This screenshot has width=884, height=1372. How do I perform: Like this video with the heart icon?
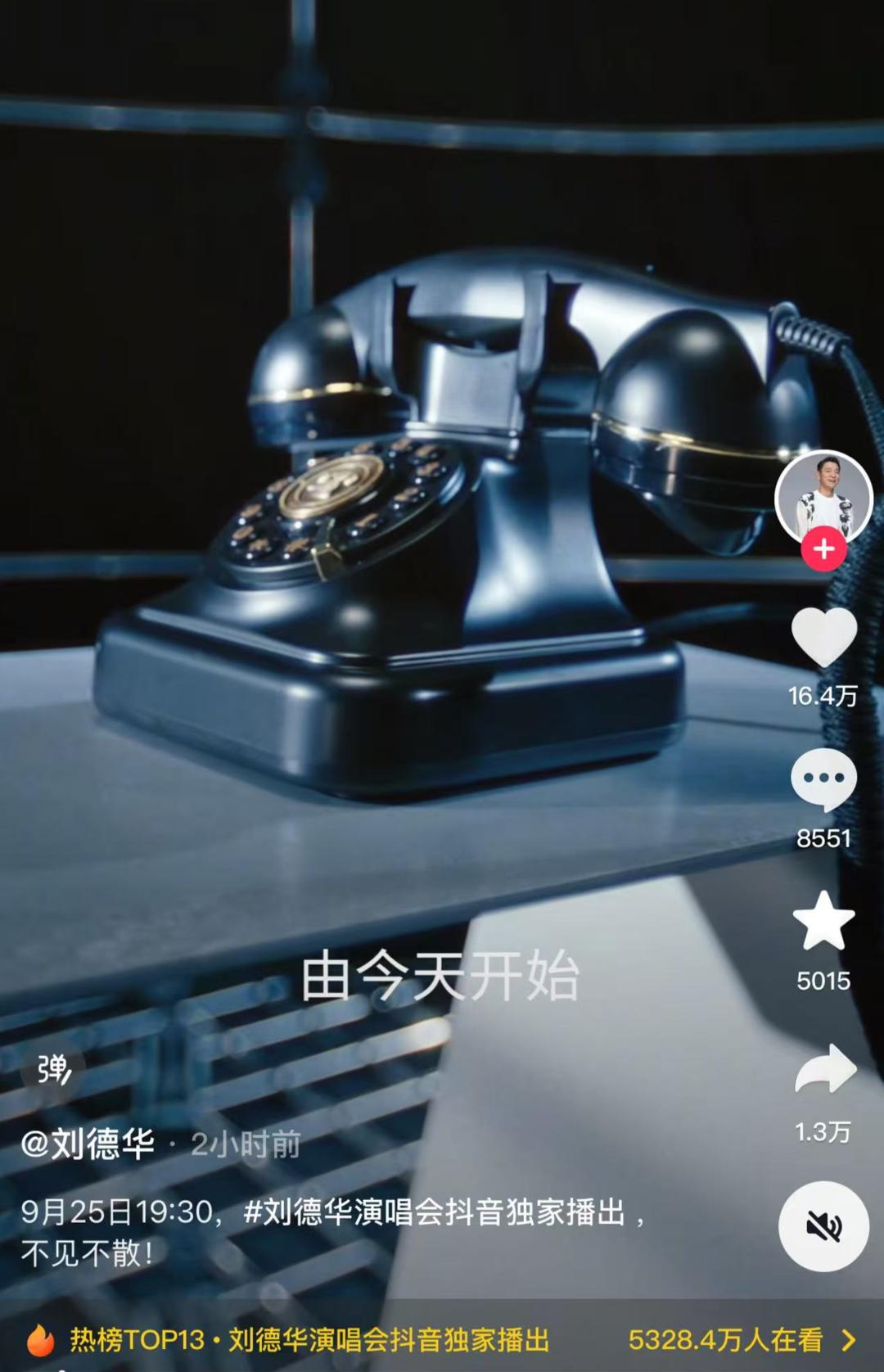pyautogui.click(x=823, y=638)
